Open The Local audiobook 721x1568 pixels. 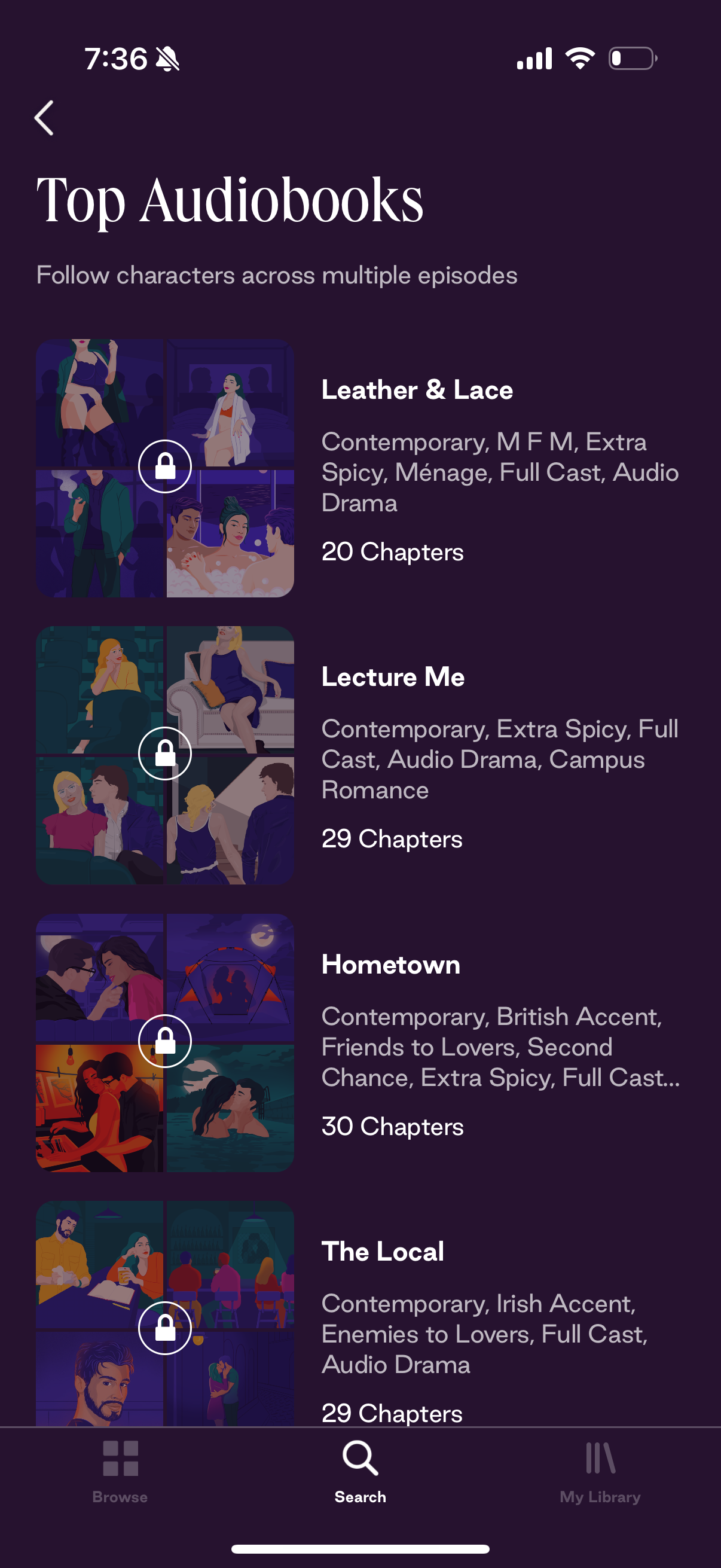click(x=382, y=1252)
